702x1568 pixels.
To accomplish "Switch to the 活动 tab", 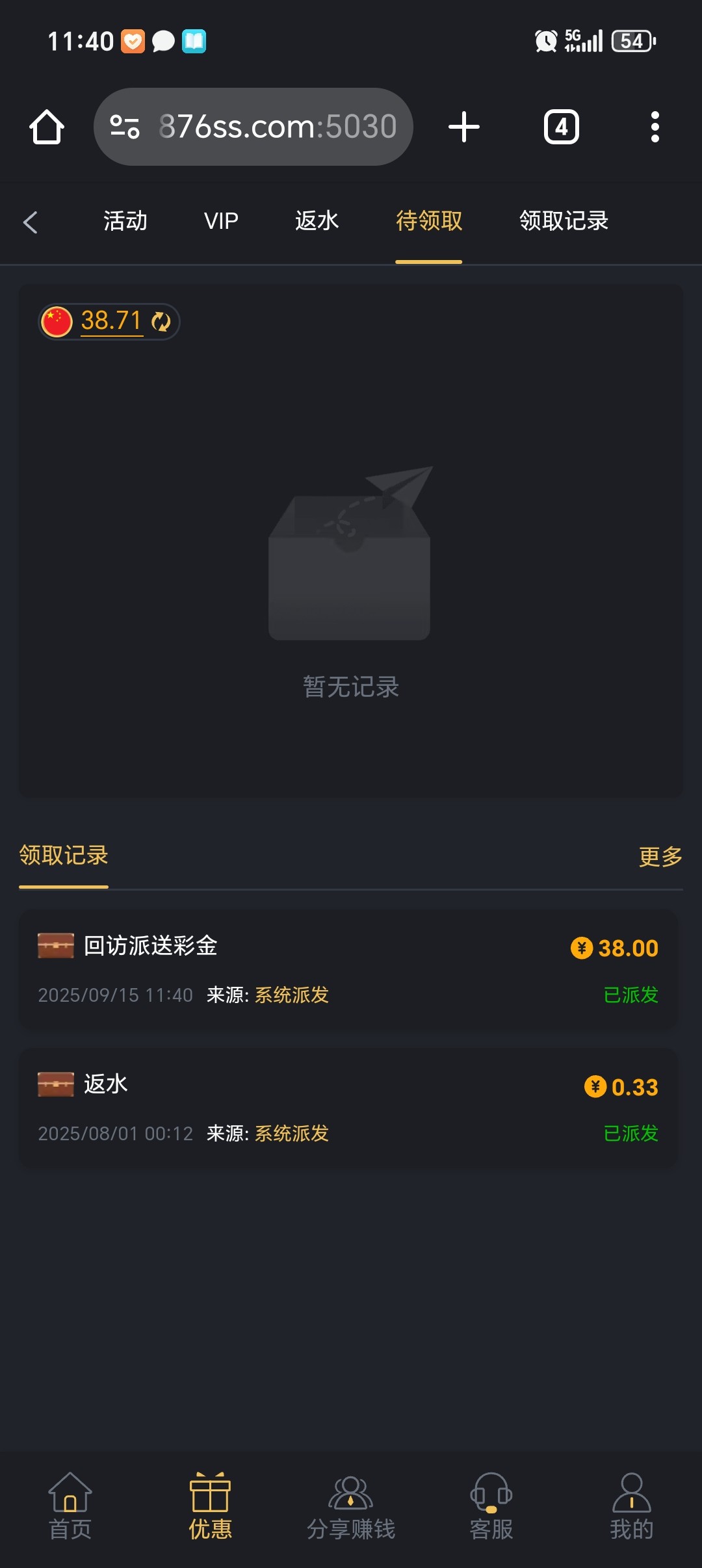I will [x=125, y=222].
